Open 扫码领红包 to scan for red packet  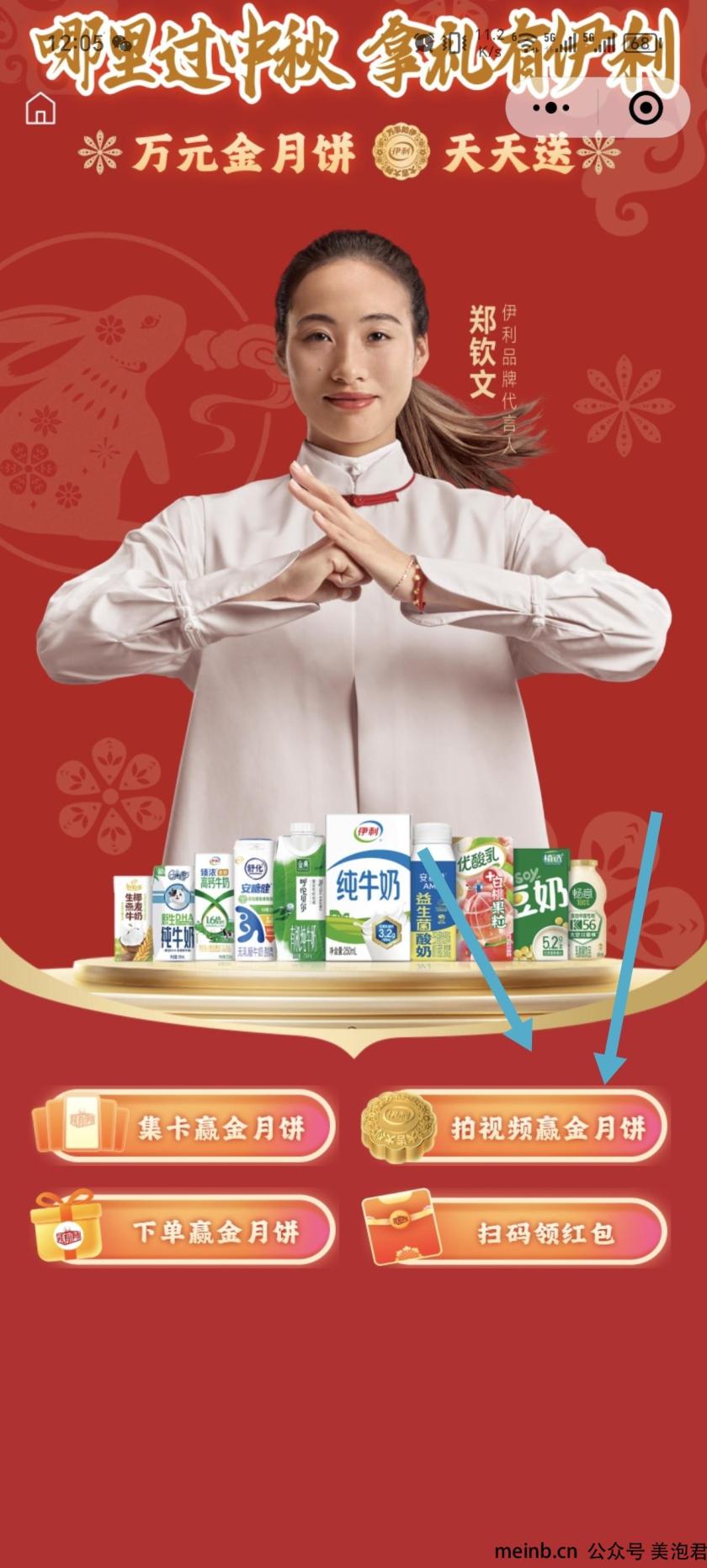pos(514,1232)
